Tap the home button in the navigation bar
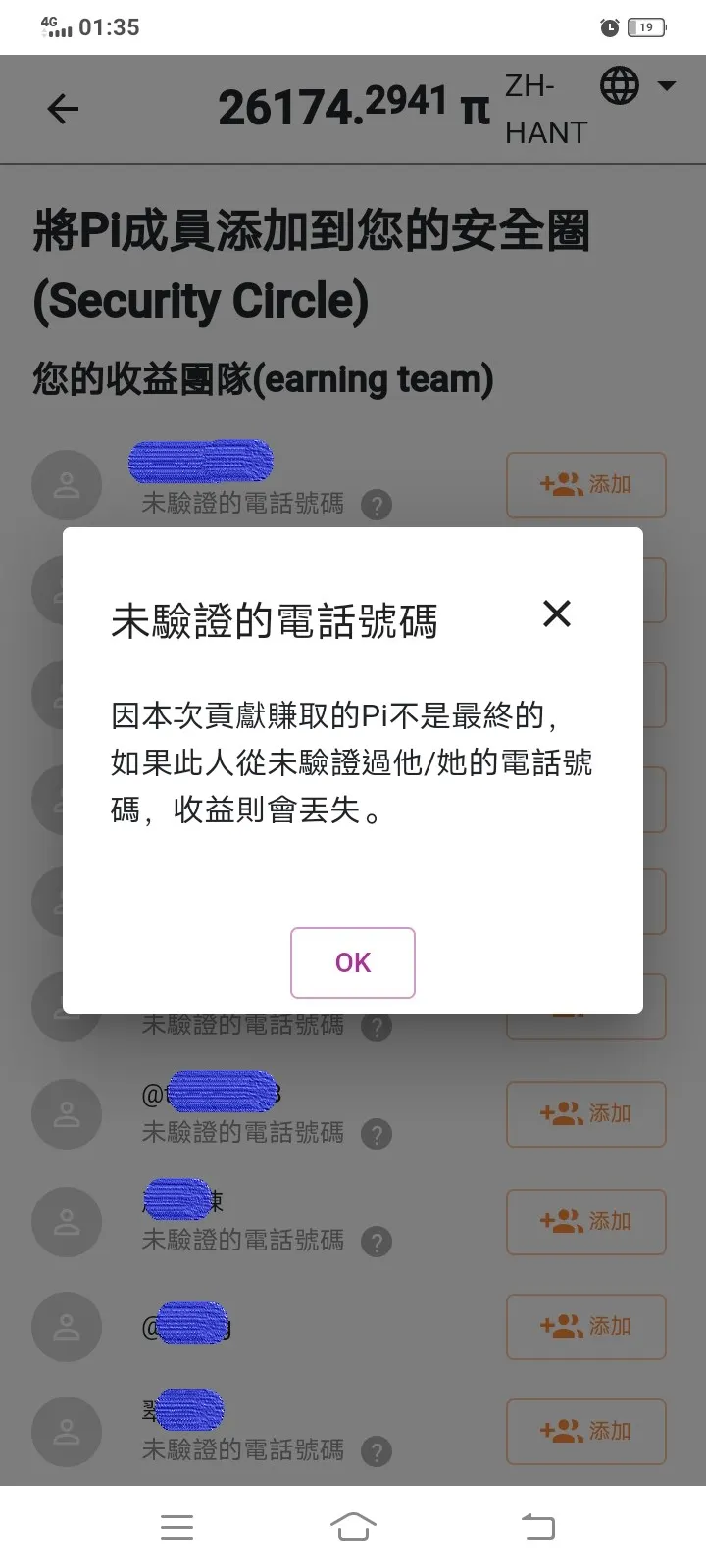 click(353, 1526)
